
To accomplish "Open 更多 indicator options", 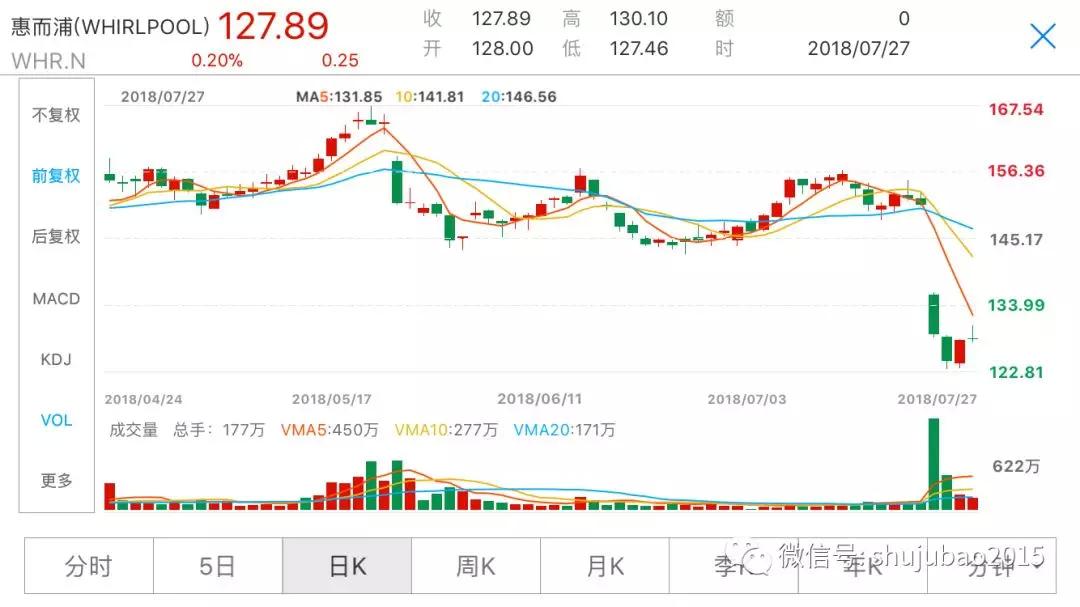I will [x=56, y=481].
